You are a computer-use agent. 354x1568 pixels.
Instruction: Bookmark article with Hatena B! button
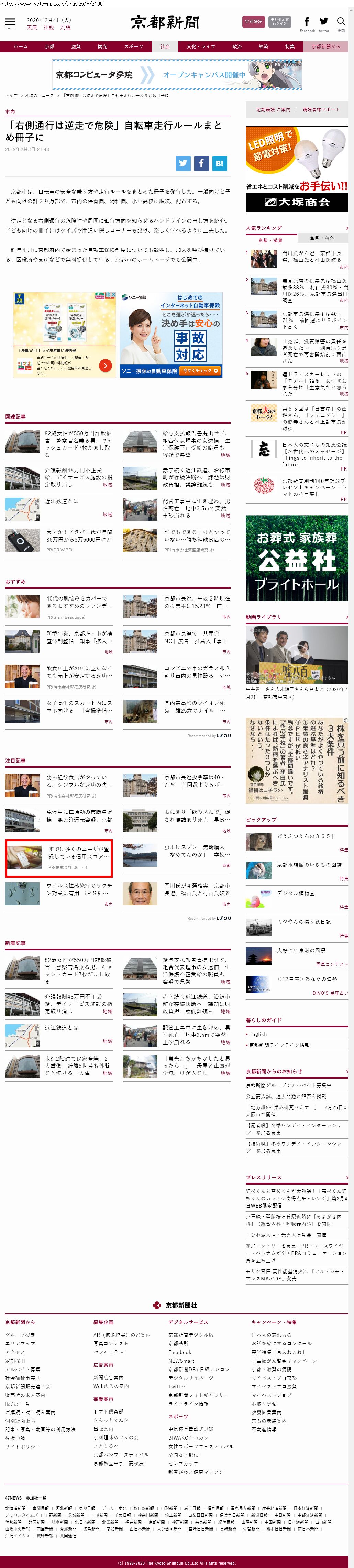[219, 163]
